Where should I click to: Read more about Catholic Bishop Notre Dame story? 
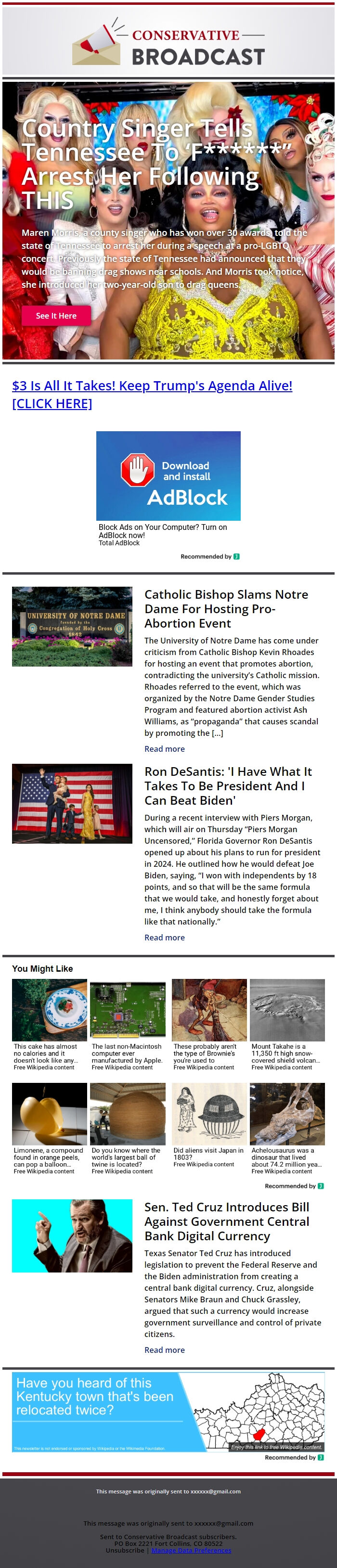click(164, 749)
